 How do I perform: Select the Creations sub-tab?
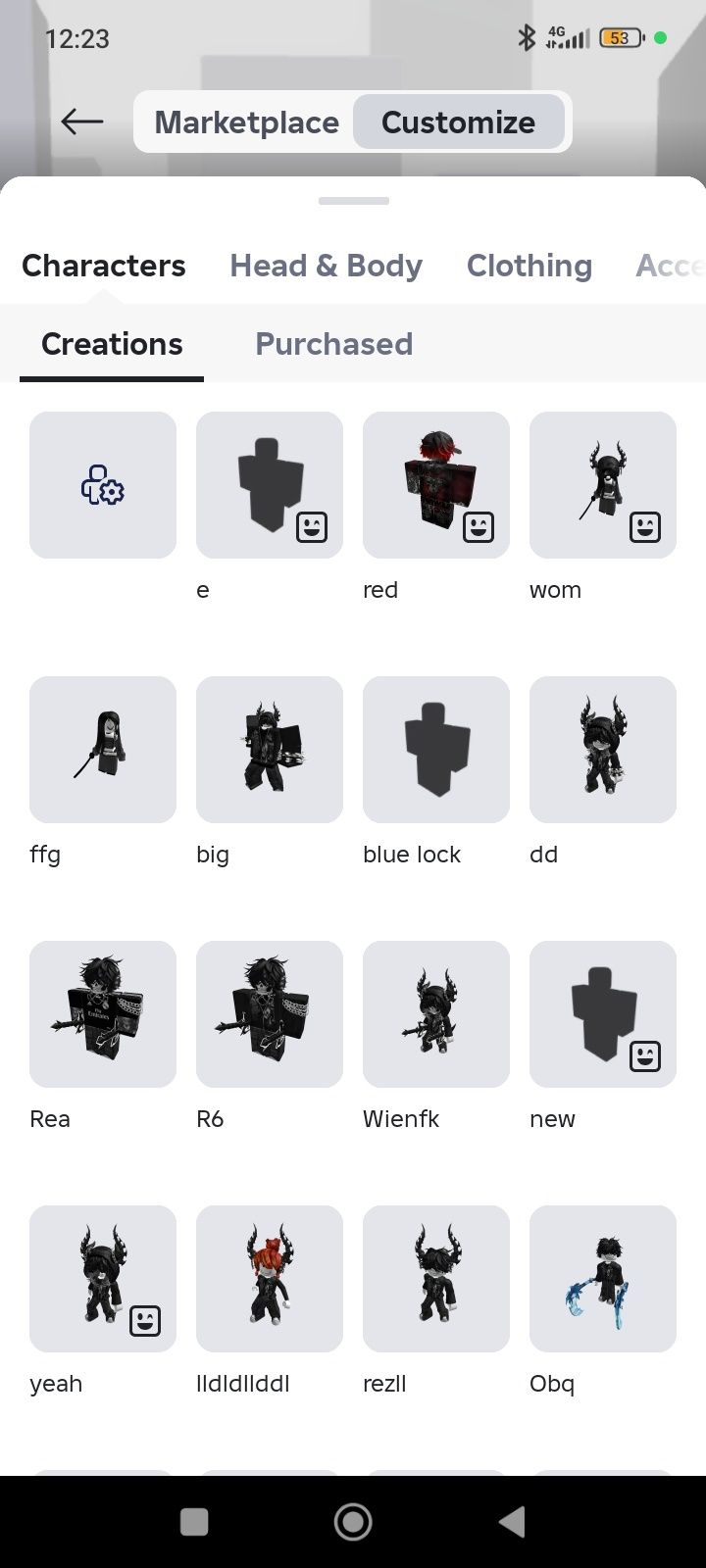112,344
